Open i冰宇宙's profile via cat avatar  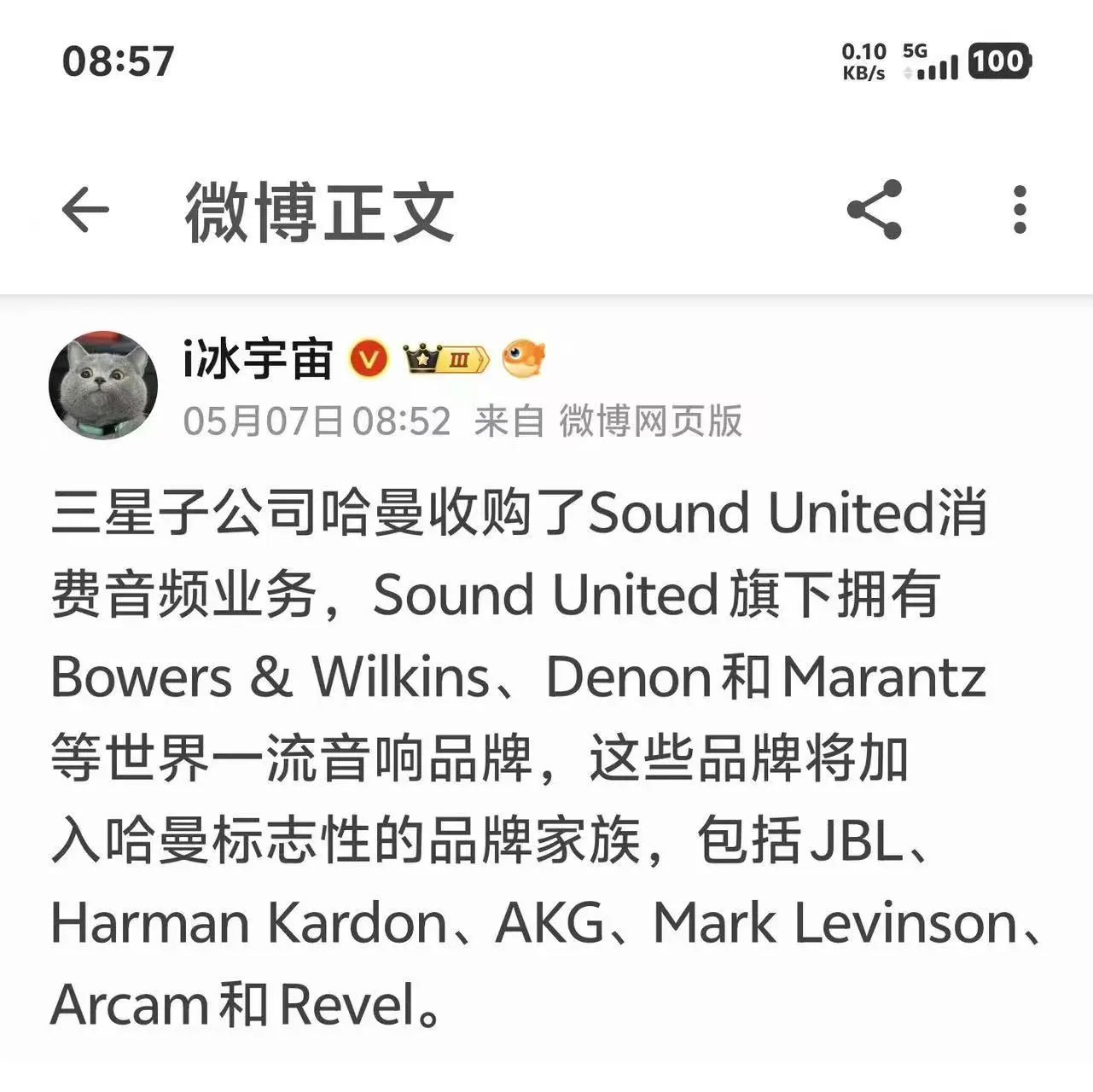coord(103,386)
